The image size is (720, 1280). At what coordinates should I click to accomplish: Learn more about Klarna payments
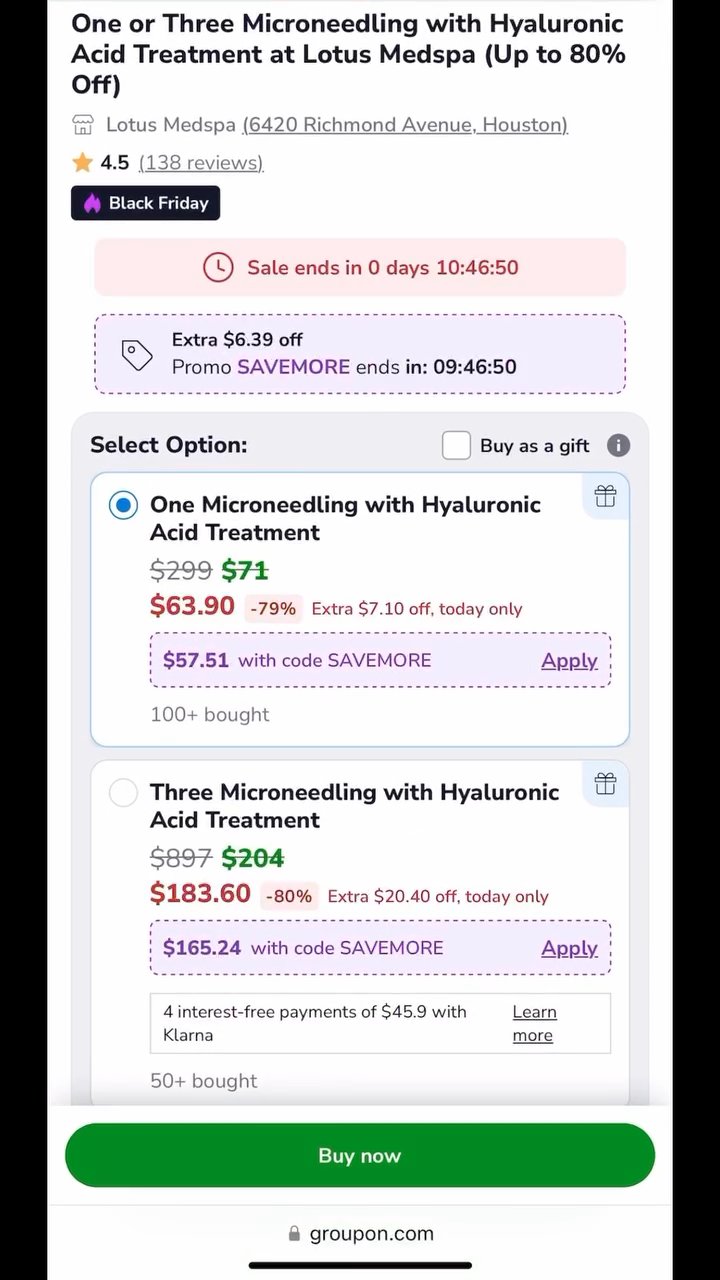534,1023
